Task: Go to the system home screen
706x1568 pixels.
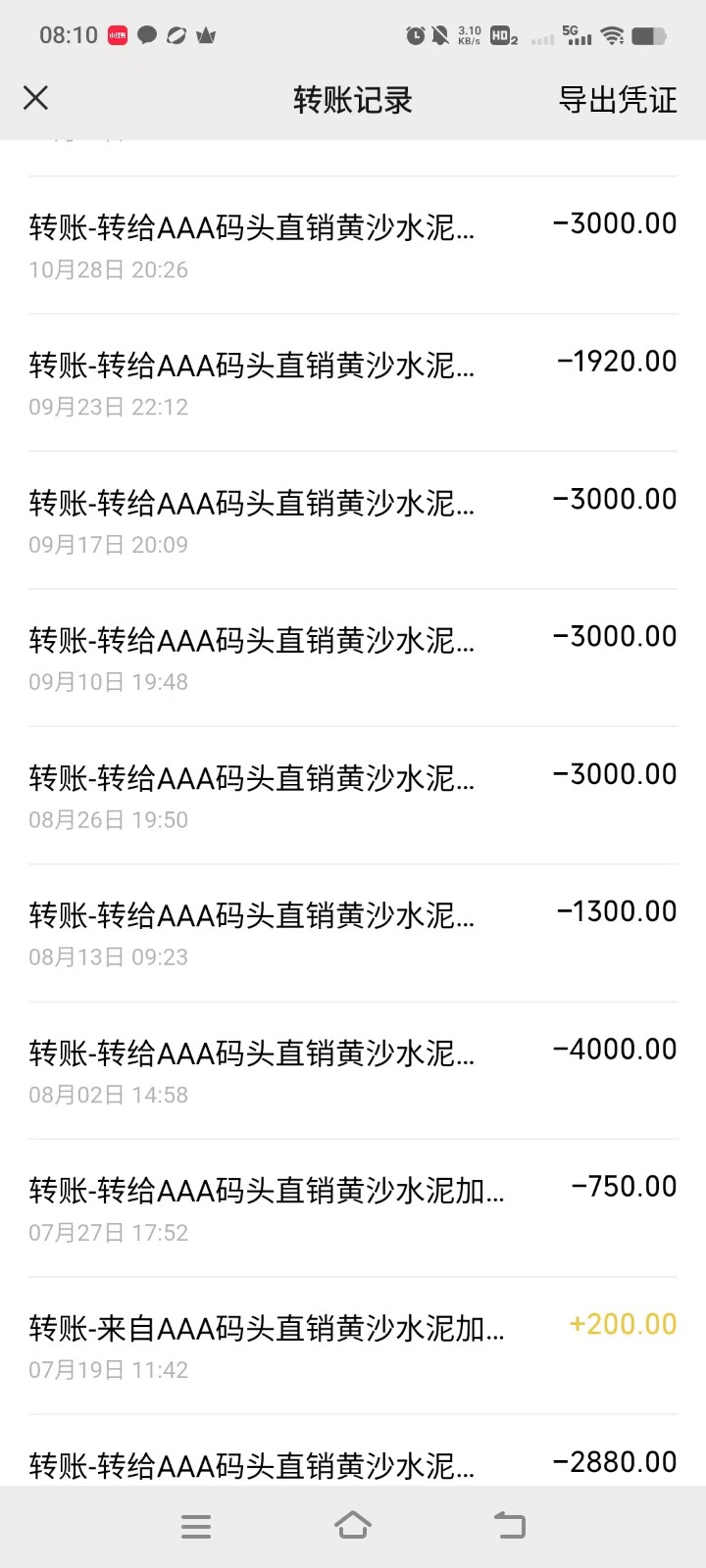Action: (353, 1526)
